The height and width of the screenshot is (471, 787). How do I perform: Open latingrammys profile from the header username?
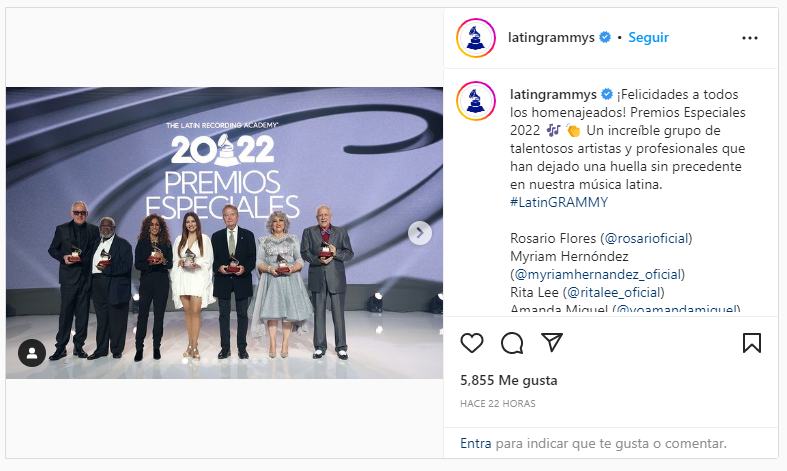(x=552, y=38)
